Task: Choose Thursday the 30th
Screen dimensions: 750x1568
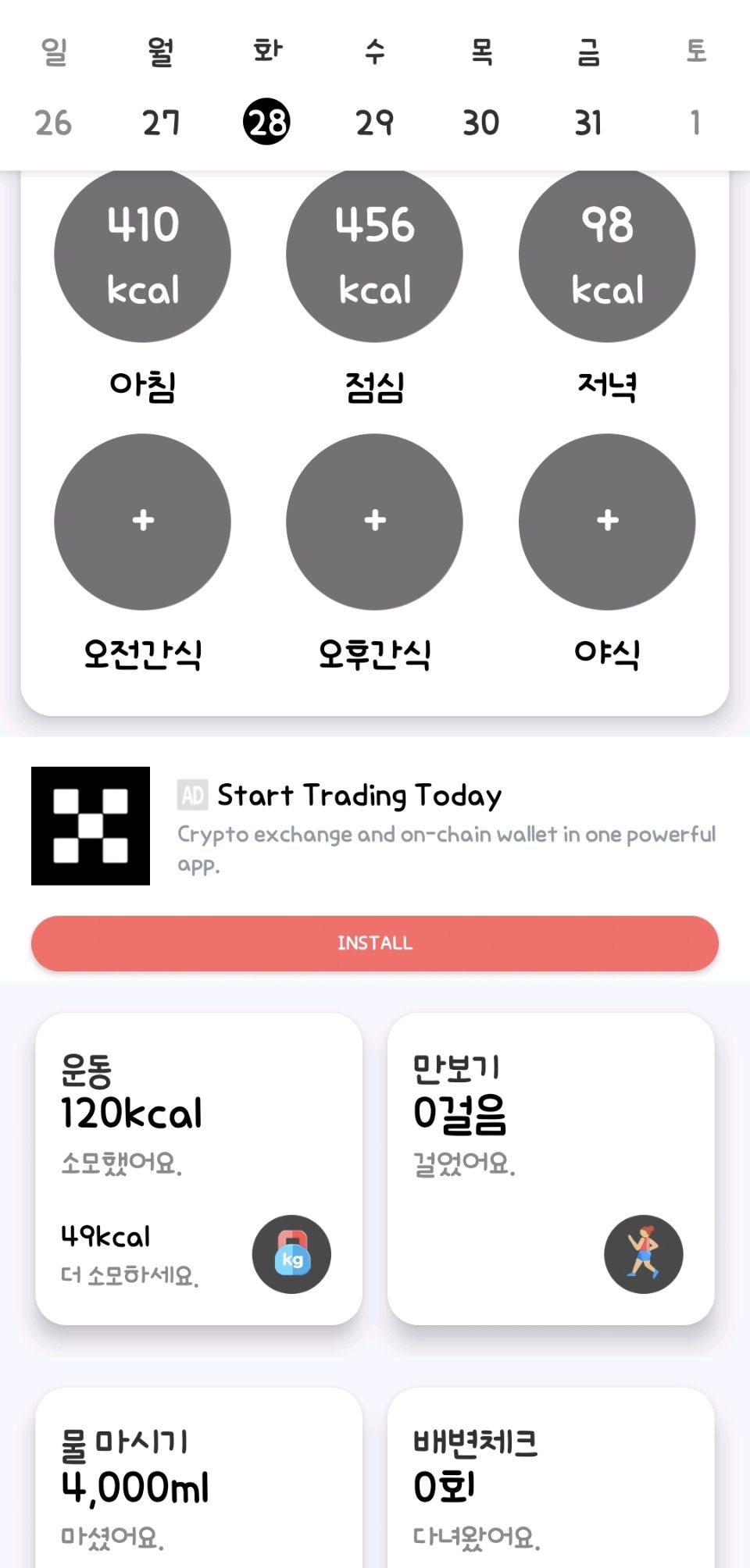Action: (x=481, y=123)
